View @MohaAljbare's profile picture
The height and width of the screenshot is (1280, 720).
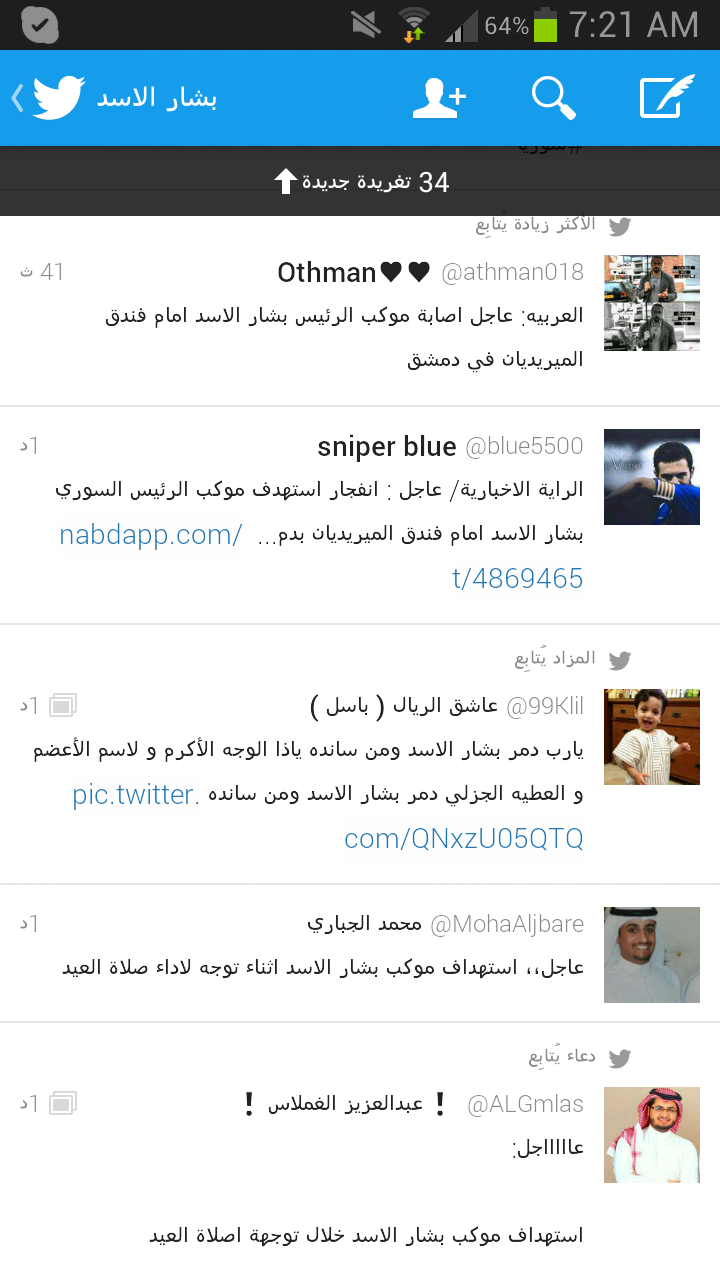tap(652, 955)
